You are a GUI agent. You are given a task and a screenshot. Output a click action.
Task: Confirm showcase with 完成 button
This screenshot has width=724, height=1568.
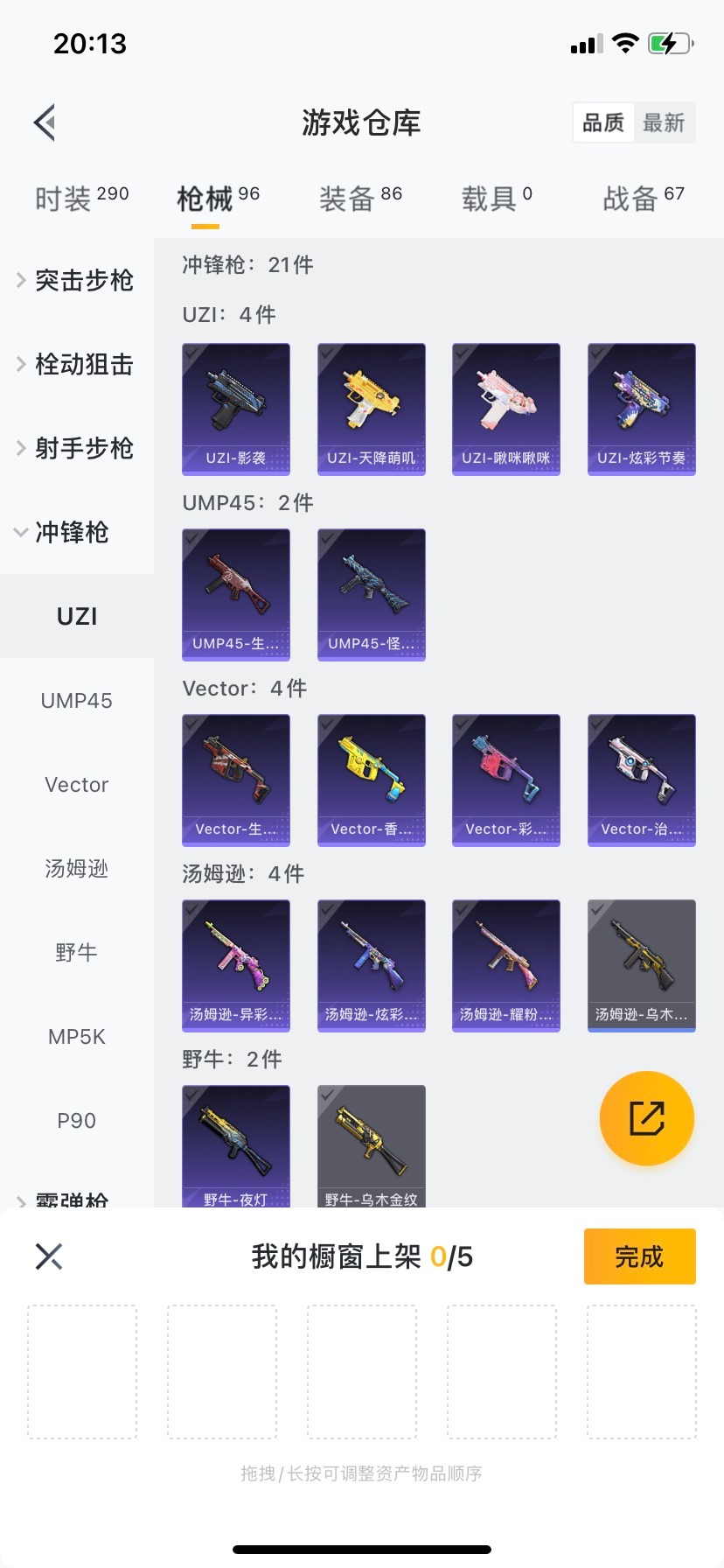[639, 1256]
